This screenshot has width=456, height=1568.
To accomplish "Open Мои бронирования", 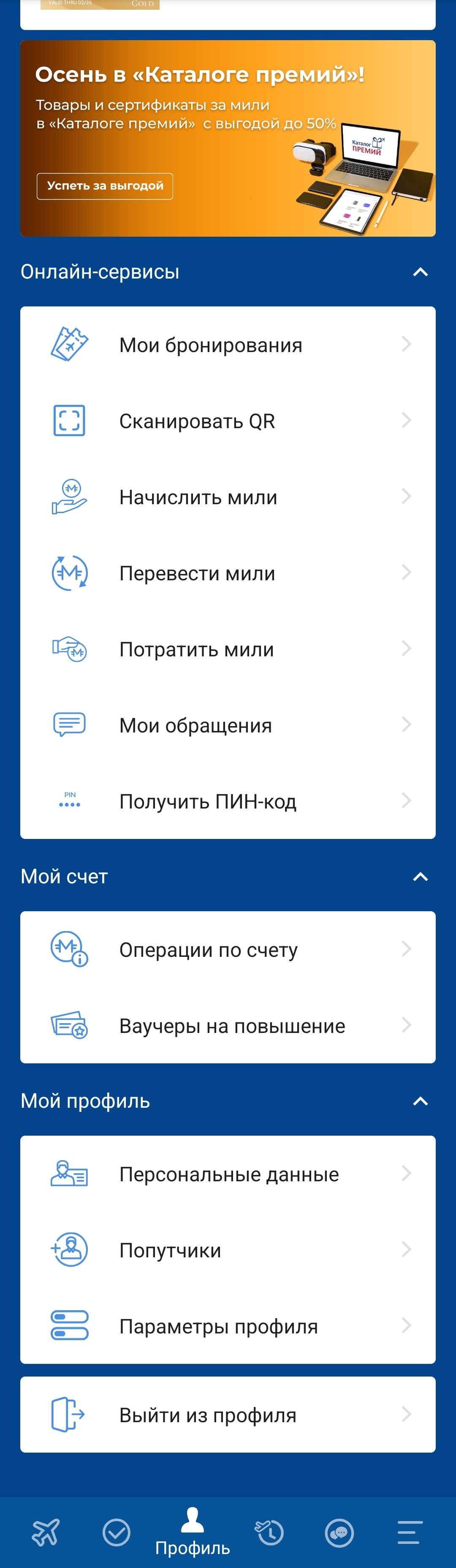I will tap(228, 345).
